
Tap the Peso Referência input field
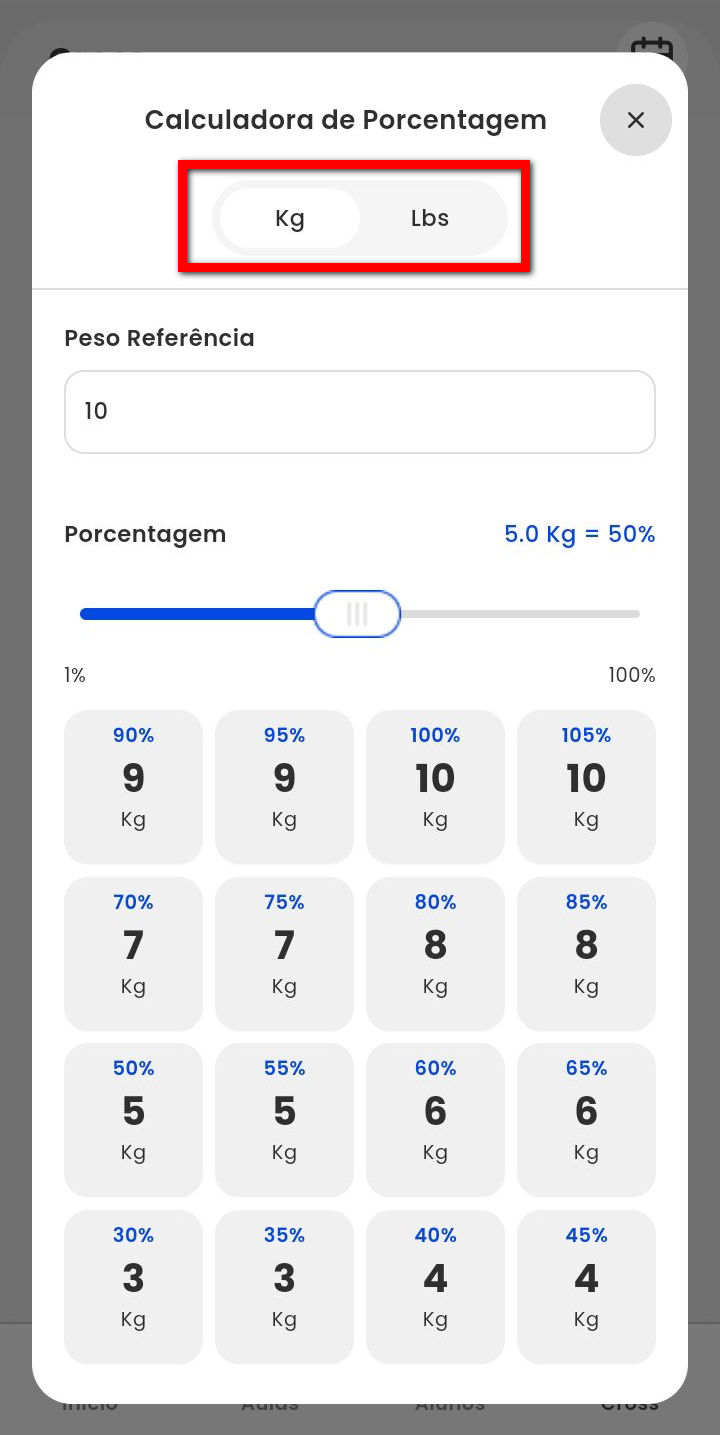360,412
